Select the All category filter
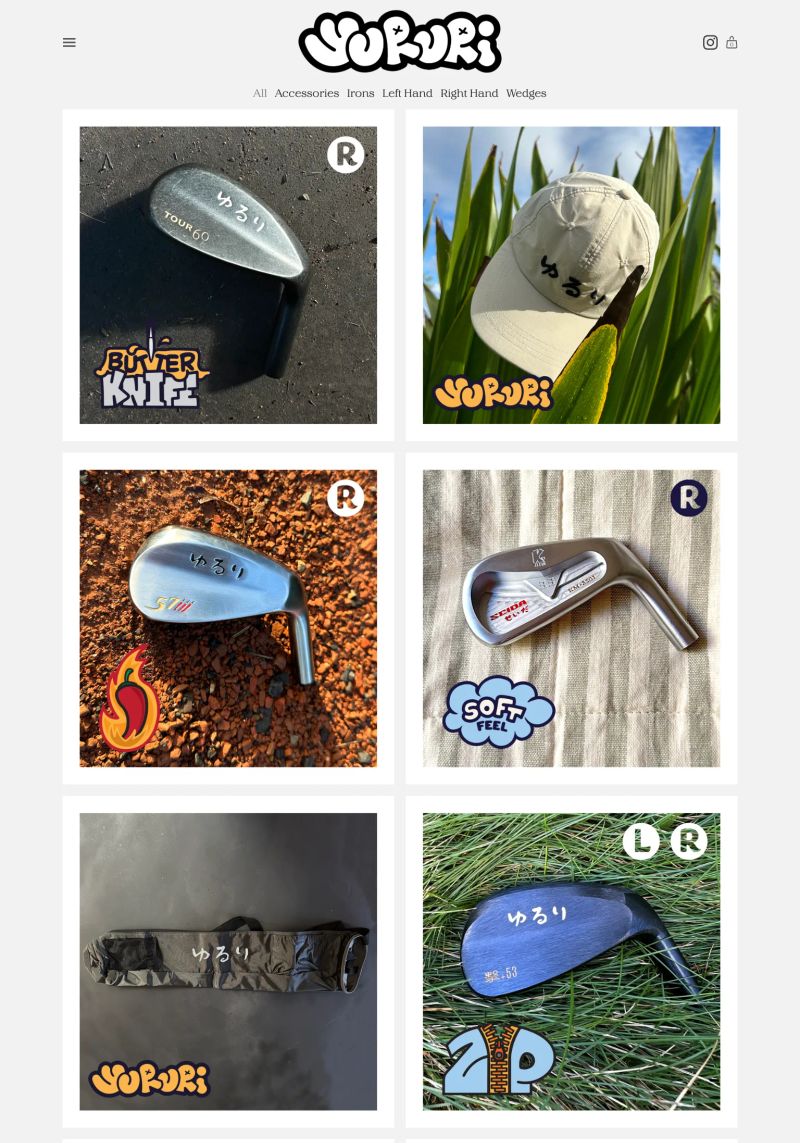800x1143 pixels. [x=260, y=93]
